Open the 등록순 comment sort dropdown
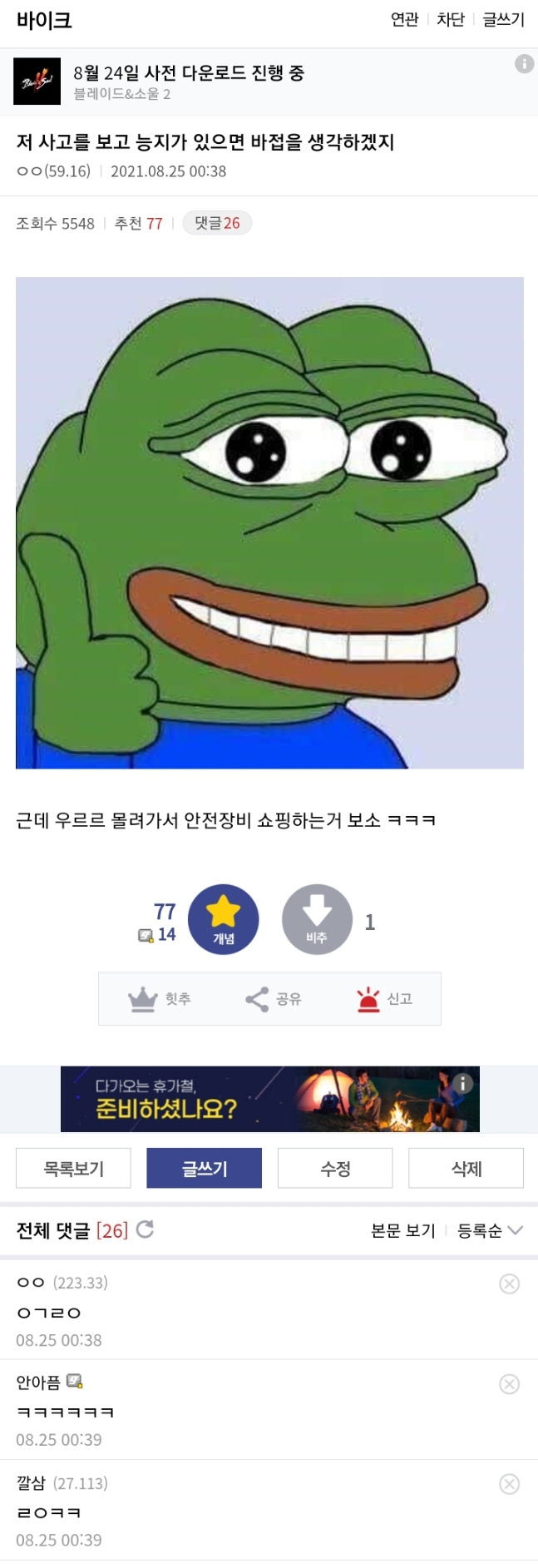This screenshot has height=1568, width=538. pyautogui.click(x=490, y=1230)
